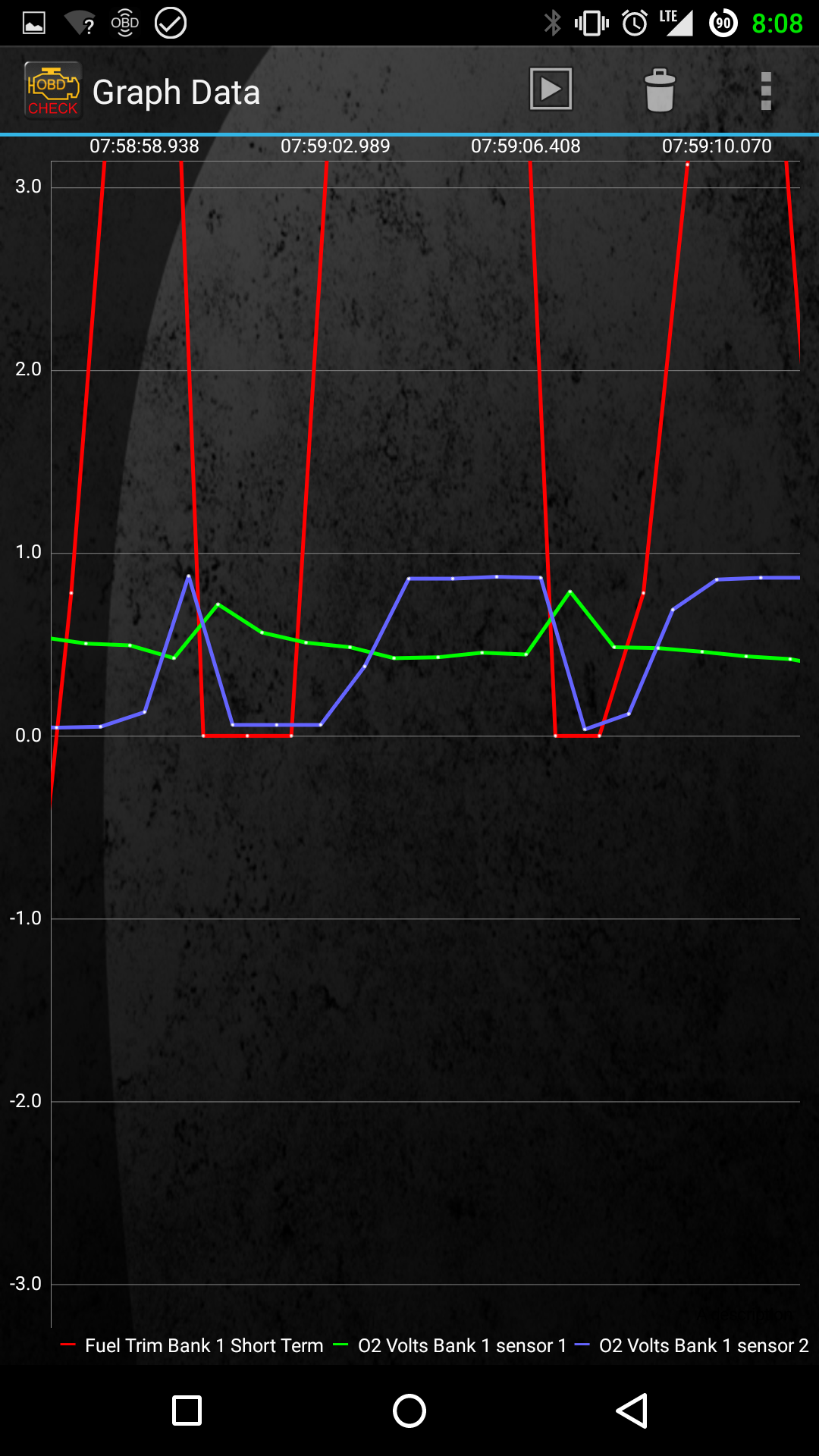The image size is (819, 1456).
Task: Go to the home screen
Action: click(409, 1410)
